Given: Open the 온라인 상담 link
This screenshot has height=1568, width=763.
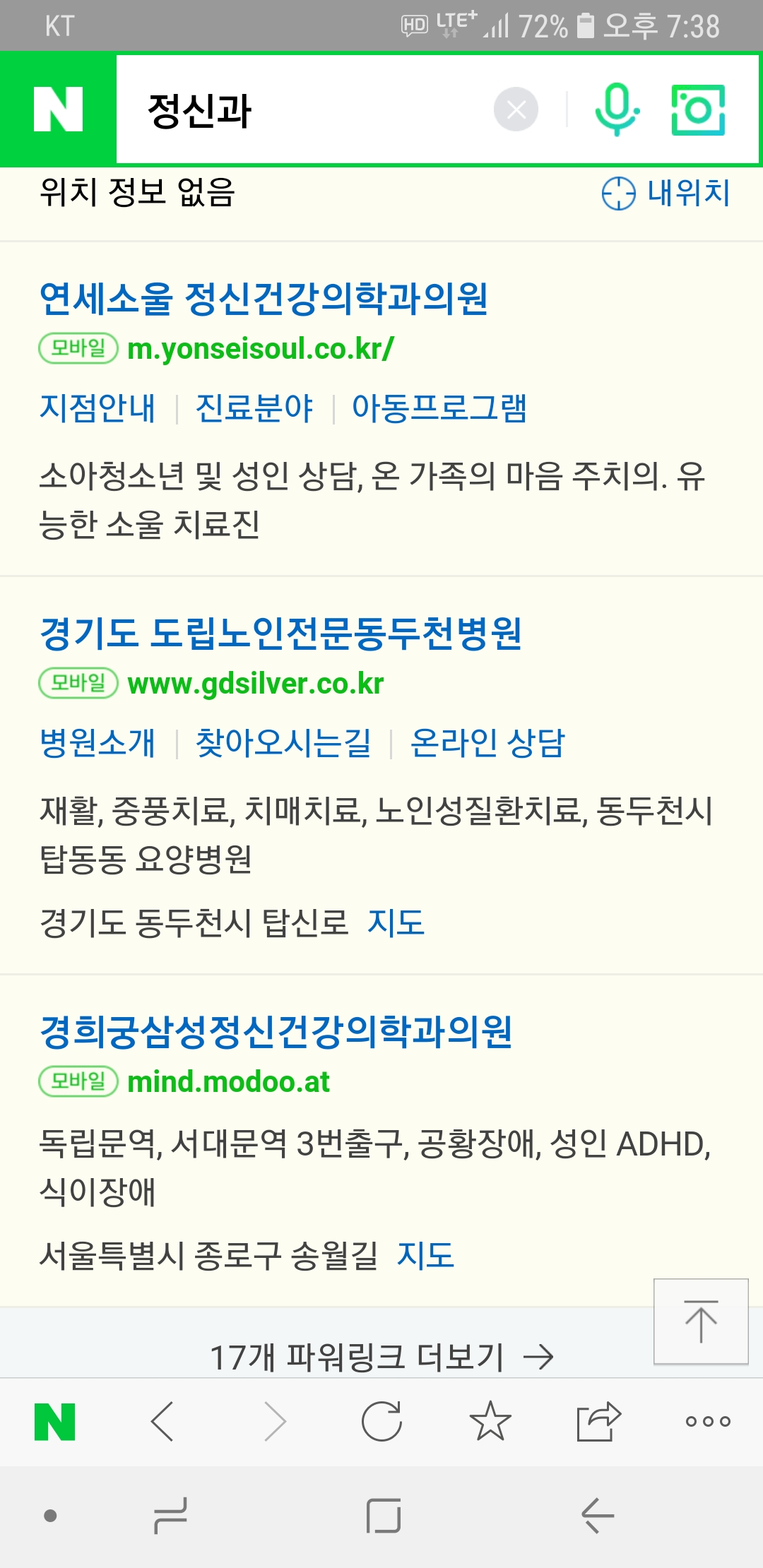Looking at the screenshot, I should 487,742.
